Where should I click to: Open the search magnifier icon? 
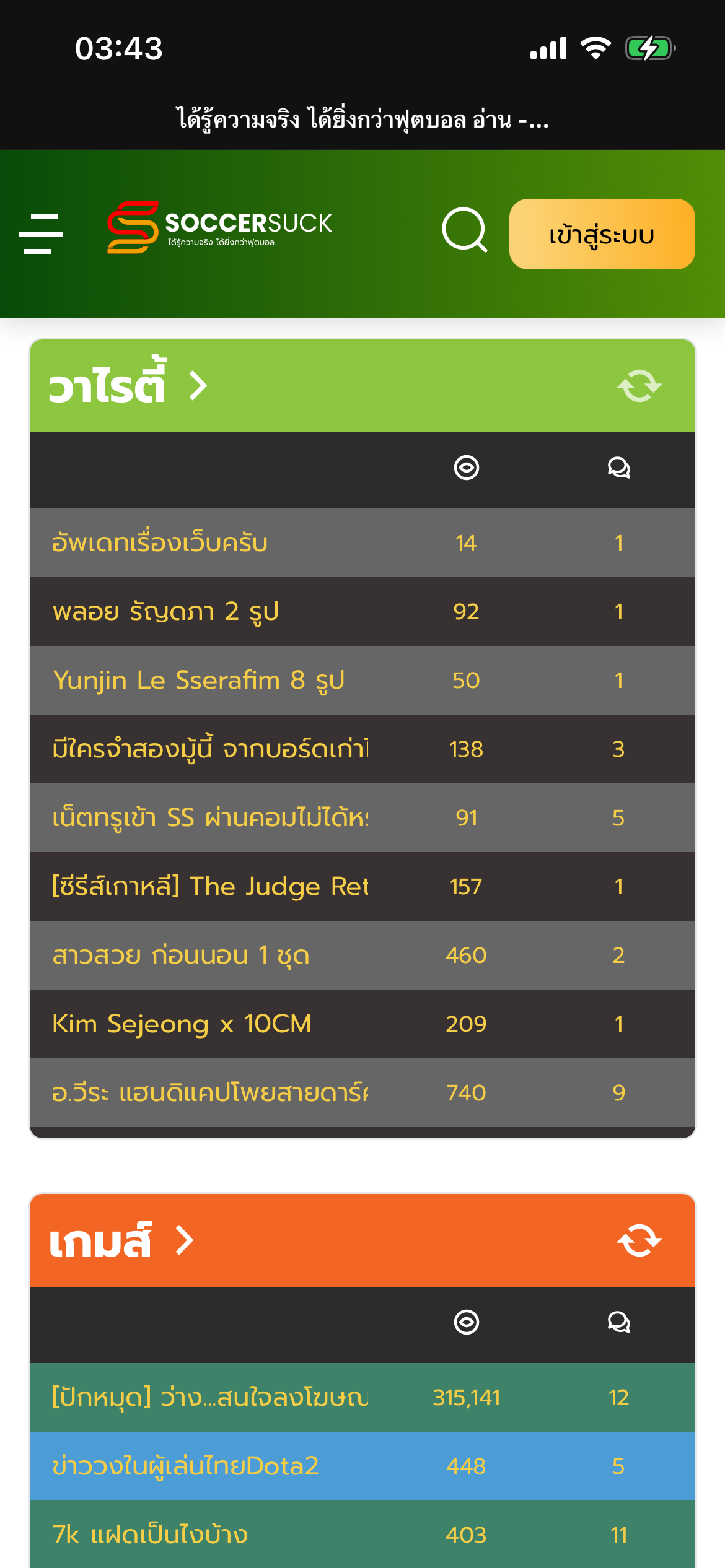(x=464, y=230)
